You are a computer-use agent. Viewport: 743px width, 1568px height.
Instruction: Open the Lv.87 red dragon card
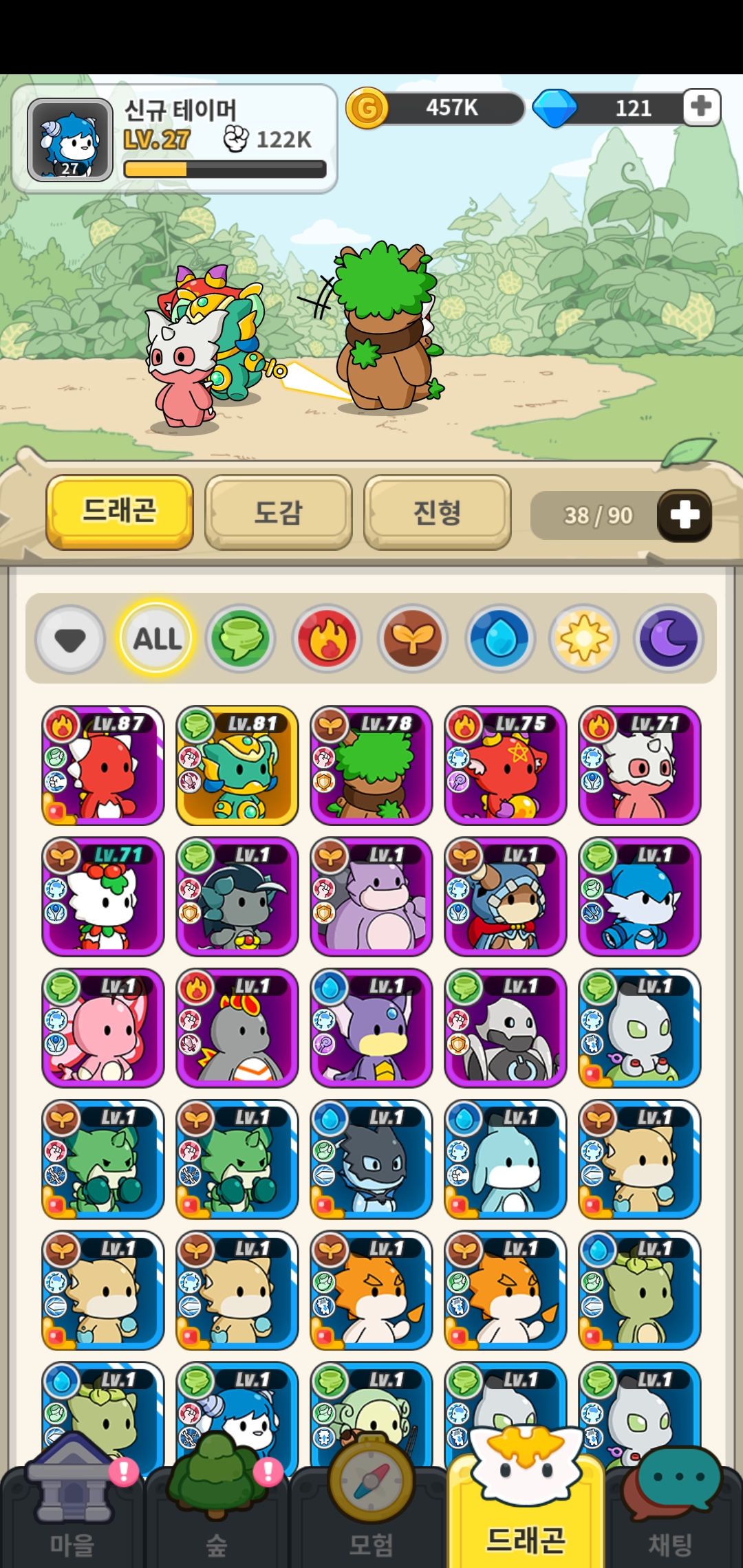pyautogui.click(x=103, y=765)
